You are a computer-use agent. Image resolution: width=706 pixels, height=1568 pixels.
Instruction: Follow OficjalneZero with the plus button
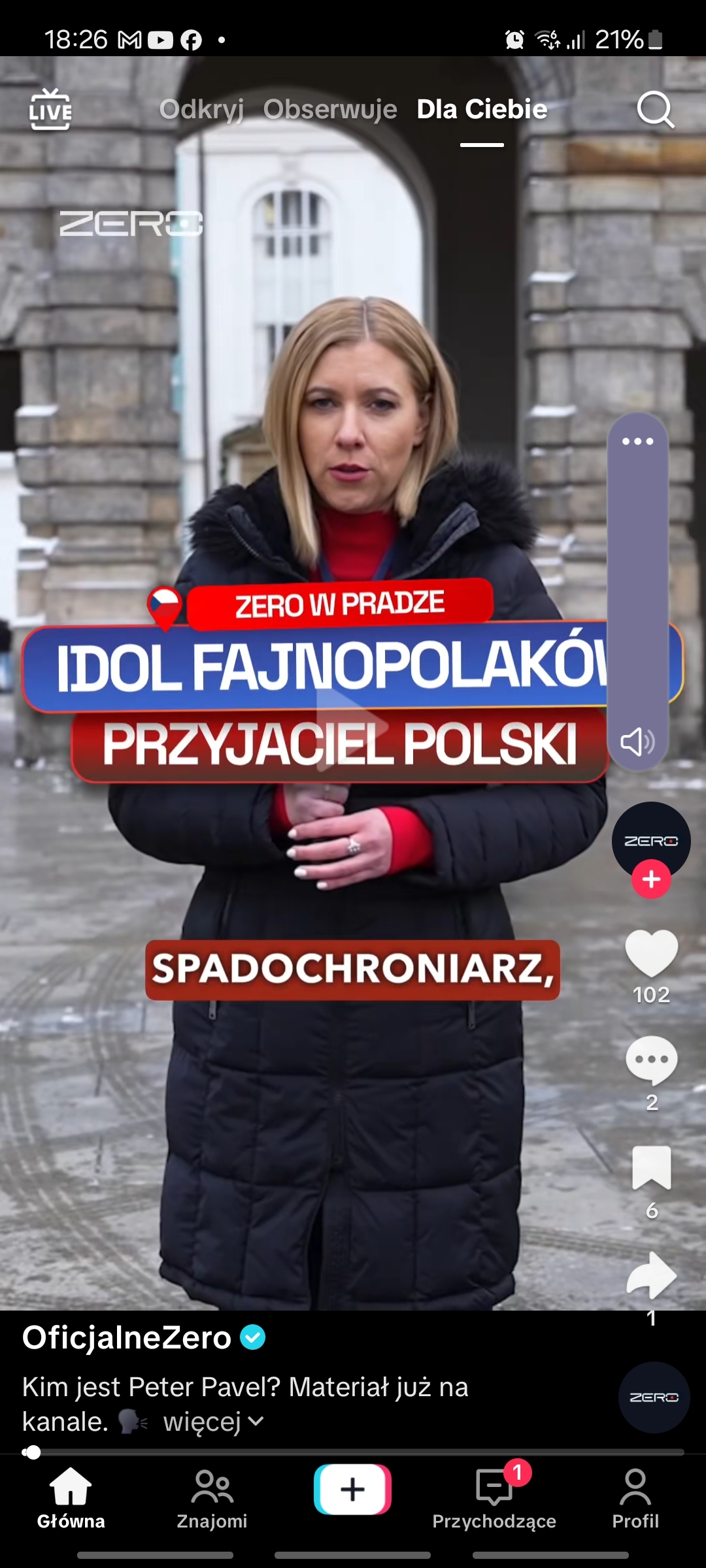[651, 879]
